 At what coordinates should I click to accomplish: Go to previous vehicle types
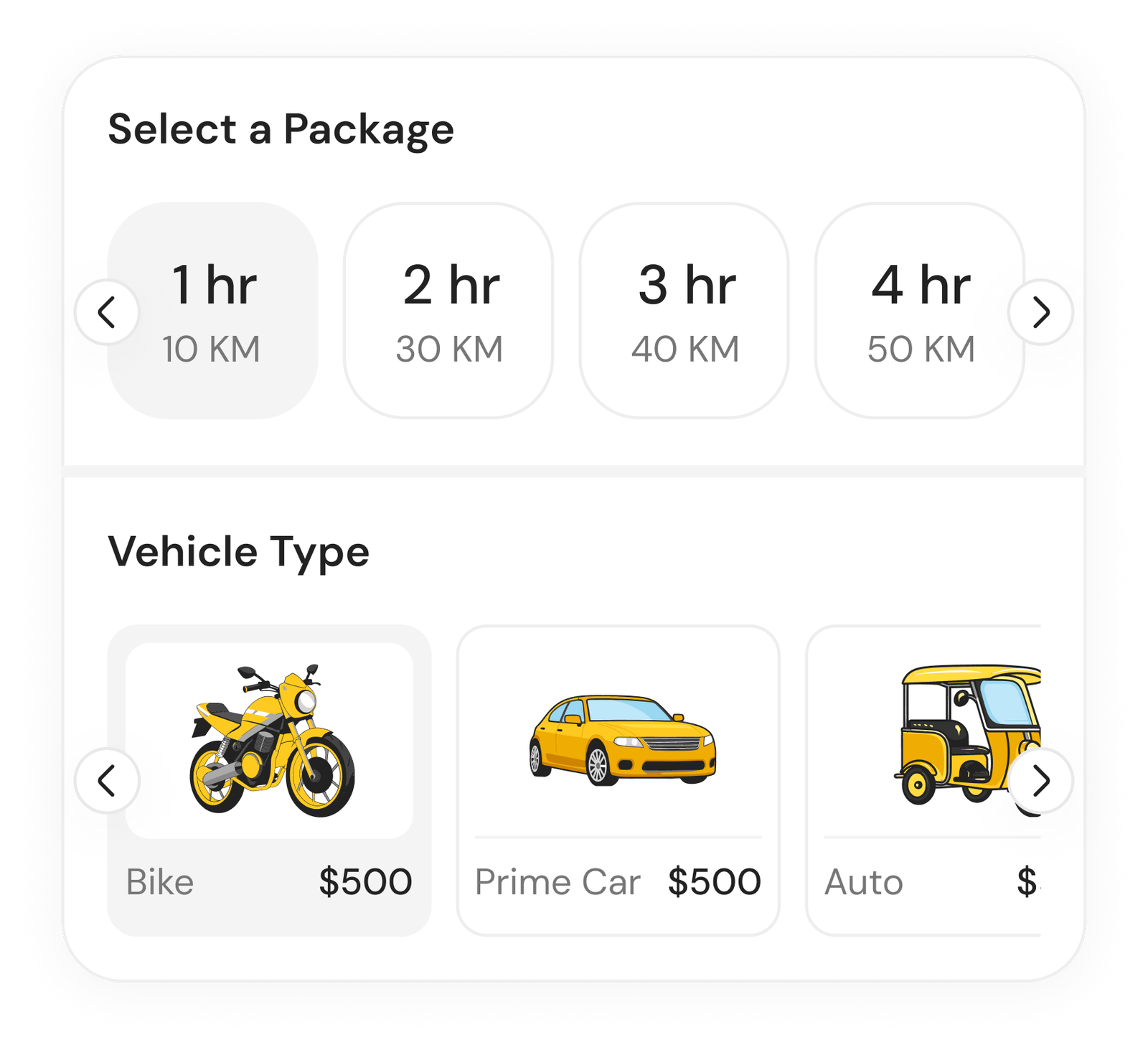[107, 781]
